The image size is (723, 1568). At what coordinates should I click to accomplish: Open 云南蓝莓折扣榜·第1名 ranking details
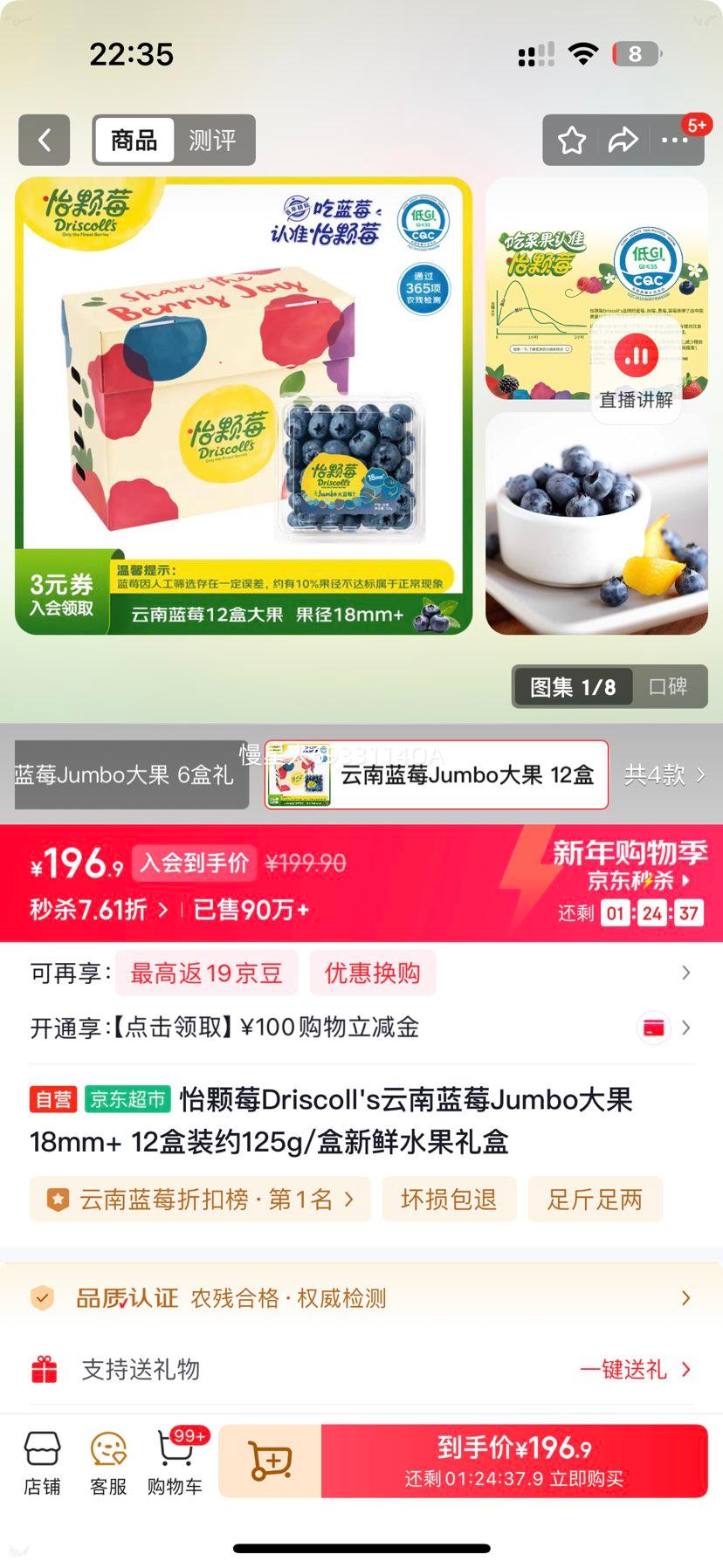pyautogui.click(x=200, y=1198)
